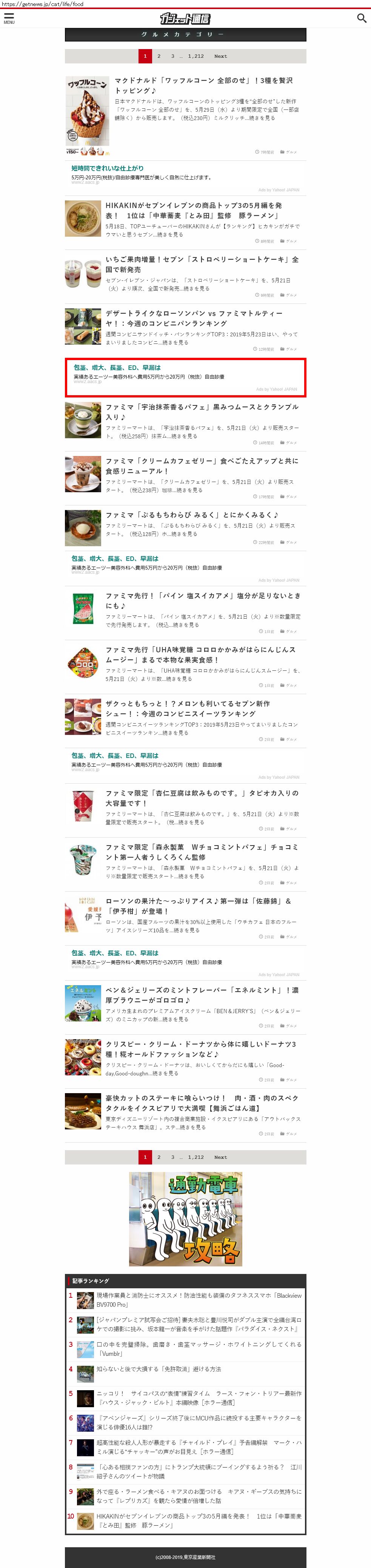Viewport: 371px width, 1568px height.
Task: Tap Next in the top pagination
Action: pyautogui.click(x=220, y=56)
